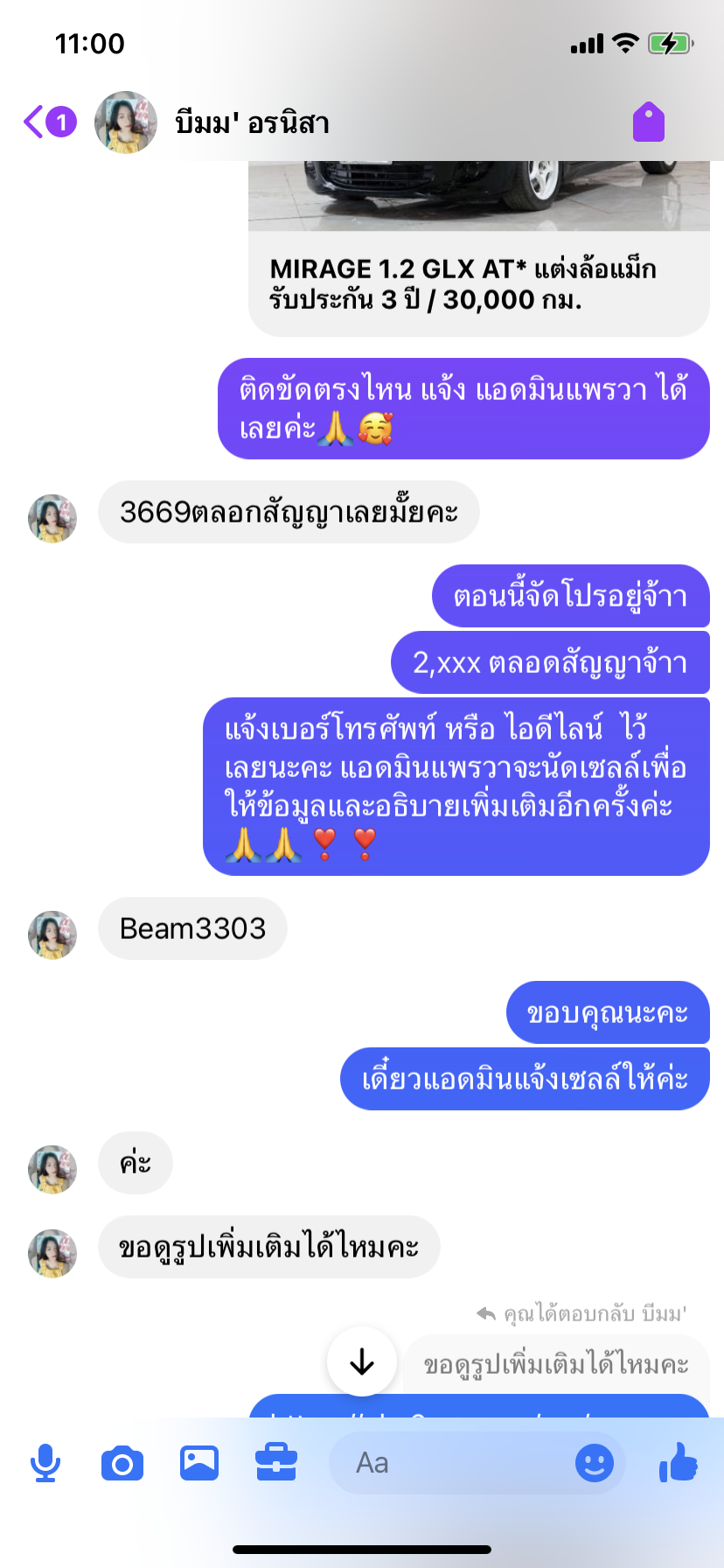Viewport: 724px width, 1568px height.
Task: Open the photo gallery picker
Action: 199,1463
